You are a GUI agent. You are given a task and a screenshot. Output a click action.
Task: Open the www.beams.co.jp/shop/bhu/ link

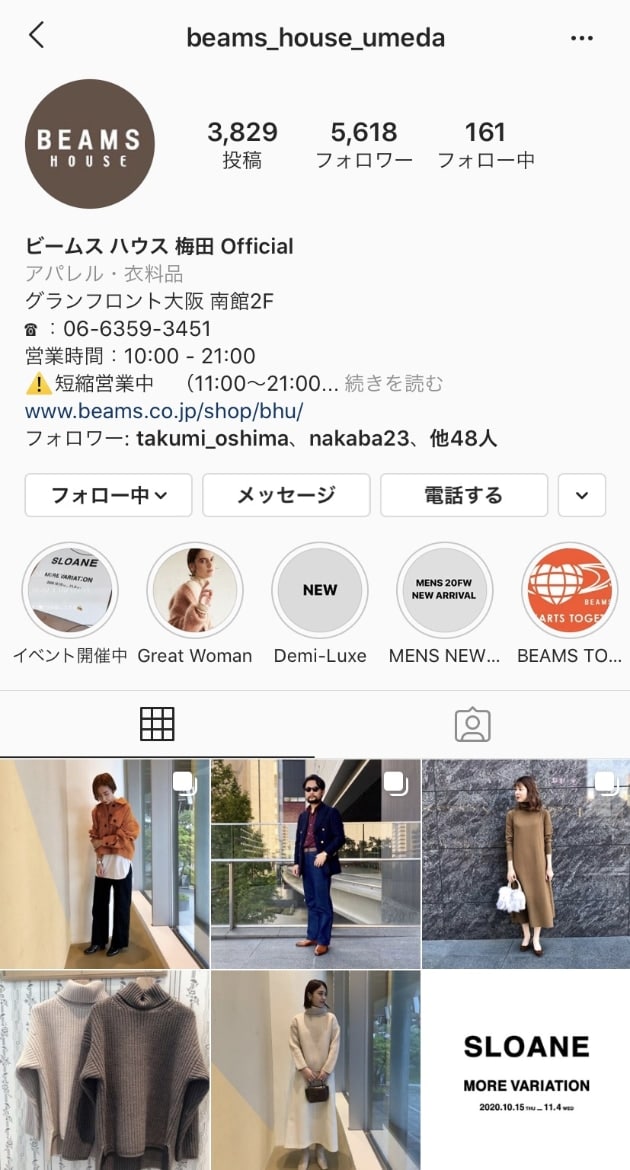point(164,411)
